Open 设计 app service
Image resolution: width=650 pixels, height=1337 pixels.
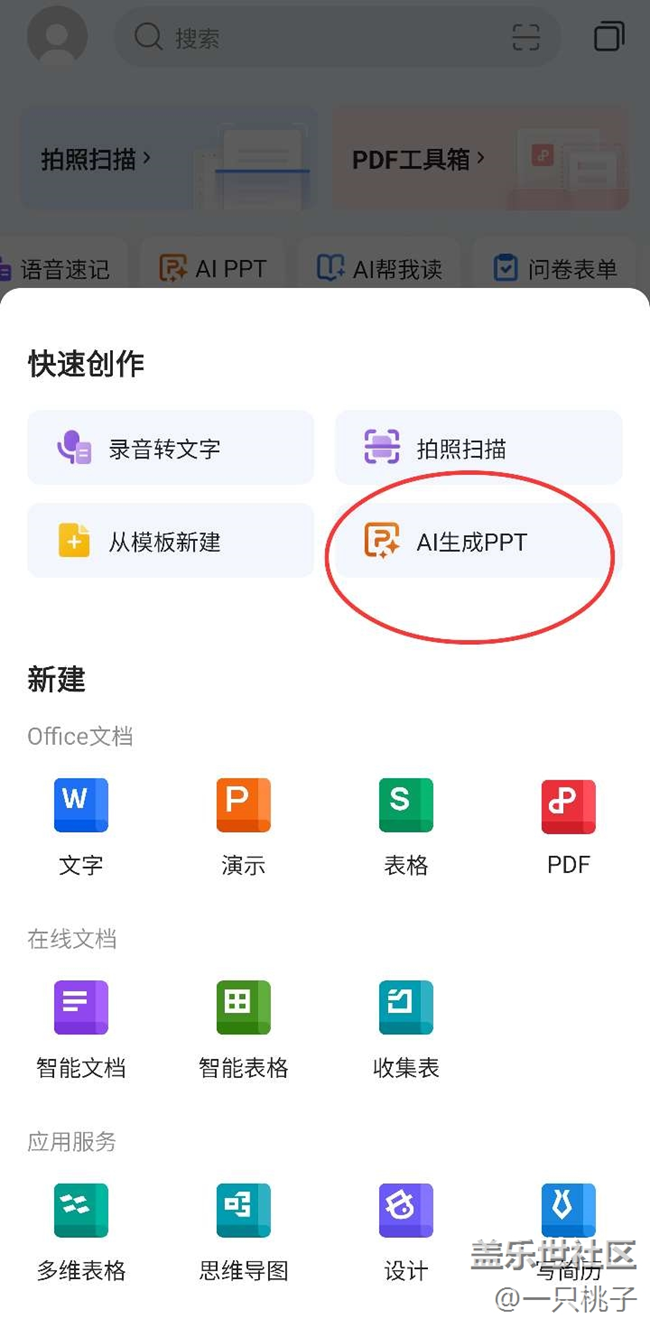(x=406, y=1233)
